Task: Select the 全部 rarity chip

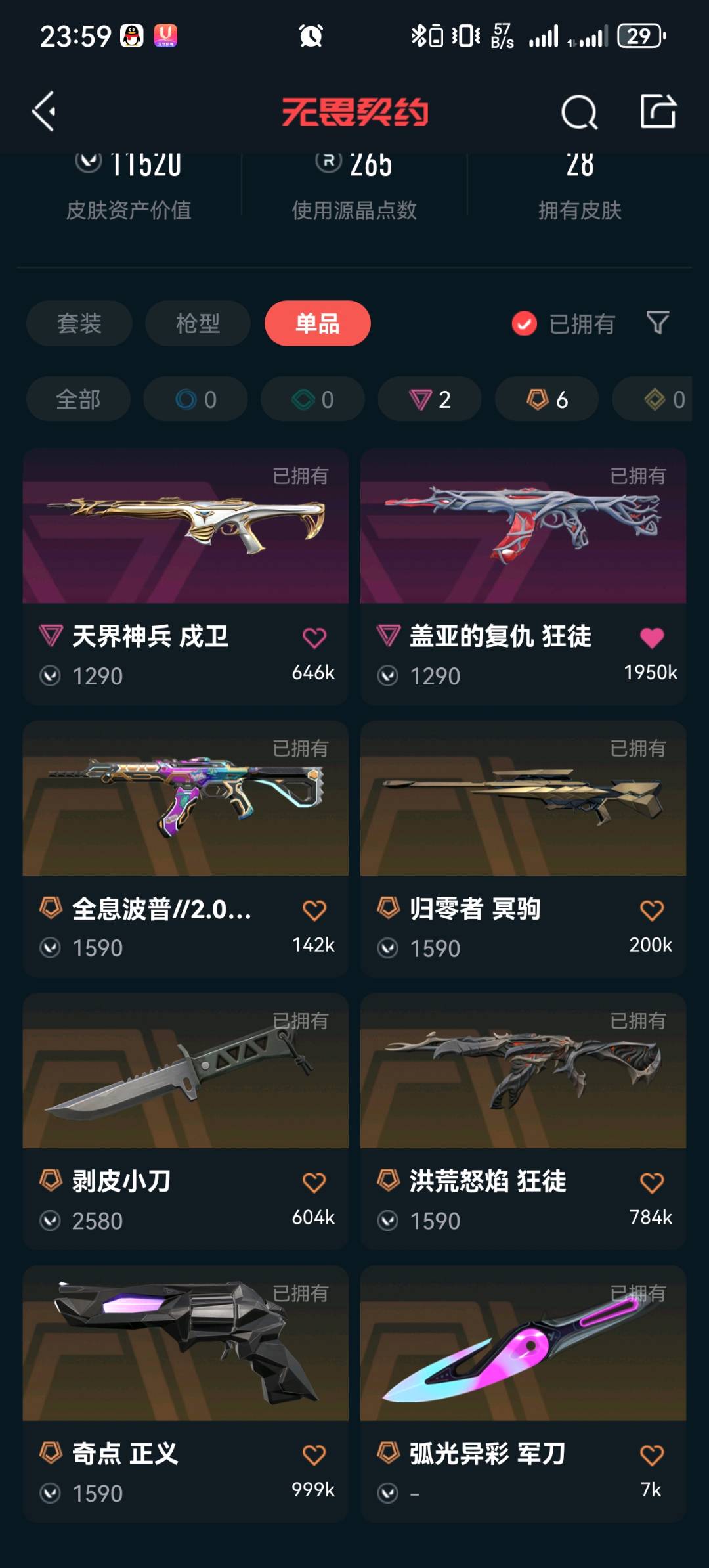Action: click(x=78, y=399)
